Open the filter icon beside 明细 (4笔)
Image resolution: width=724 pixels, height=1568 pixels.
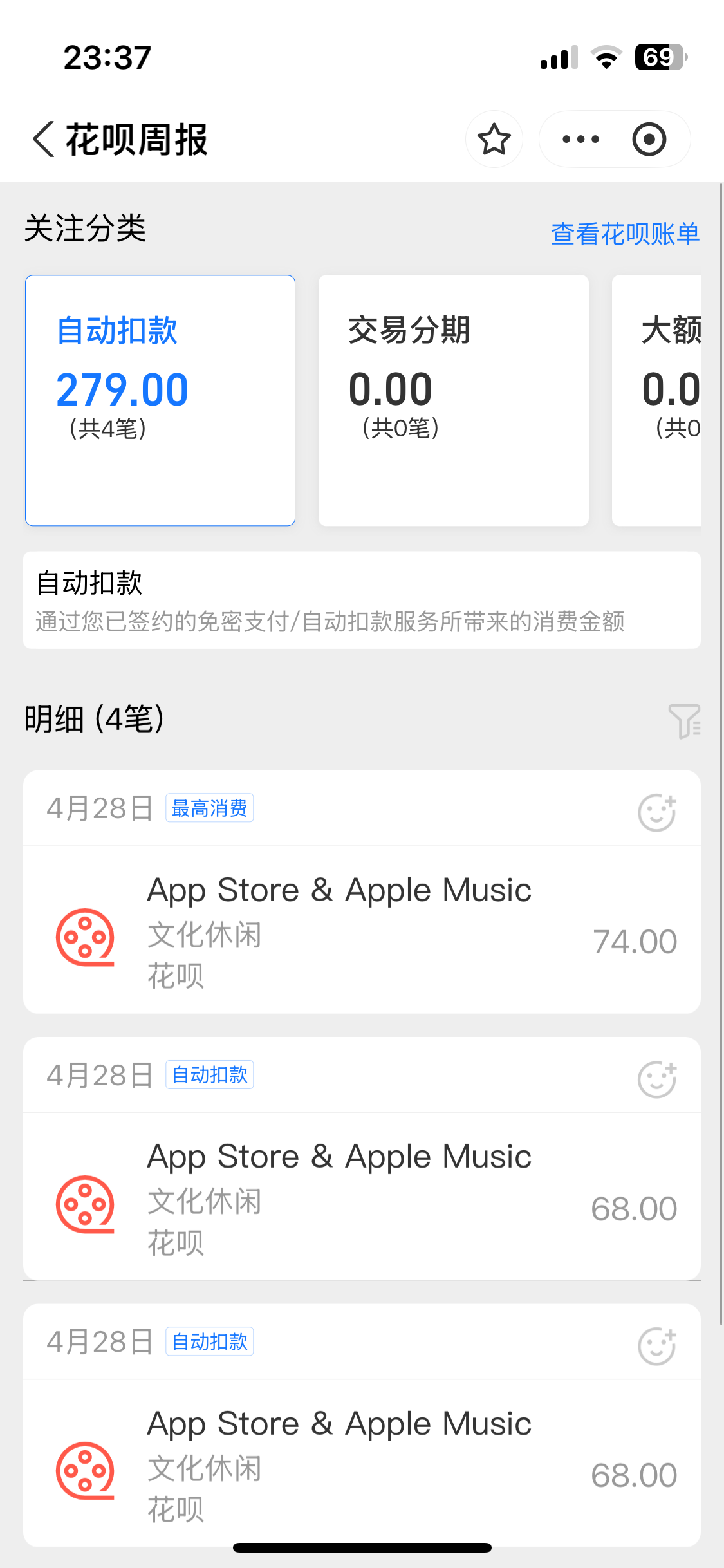point(684,720)
